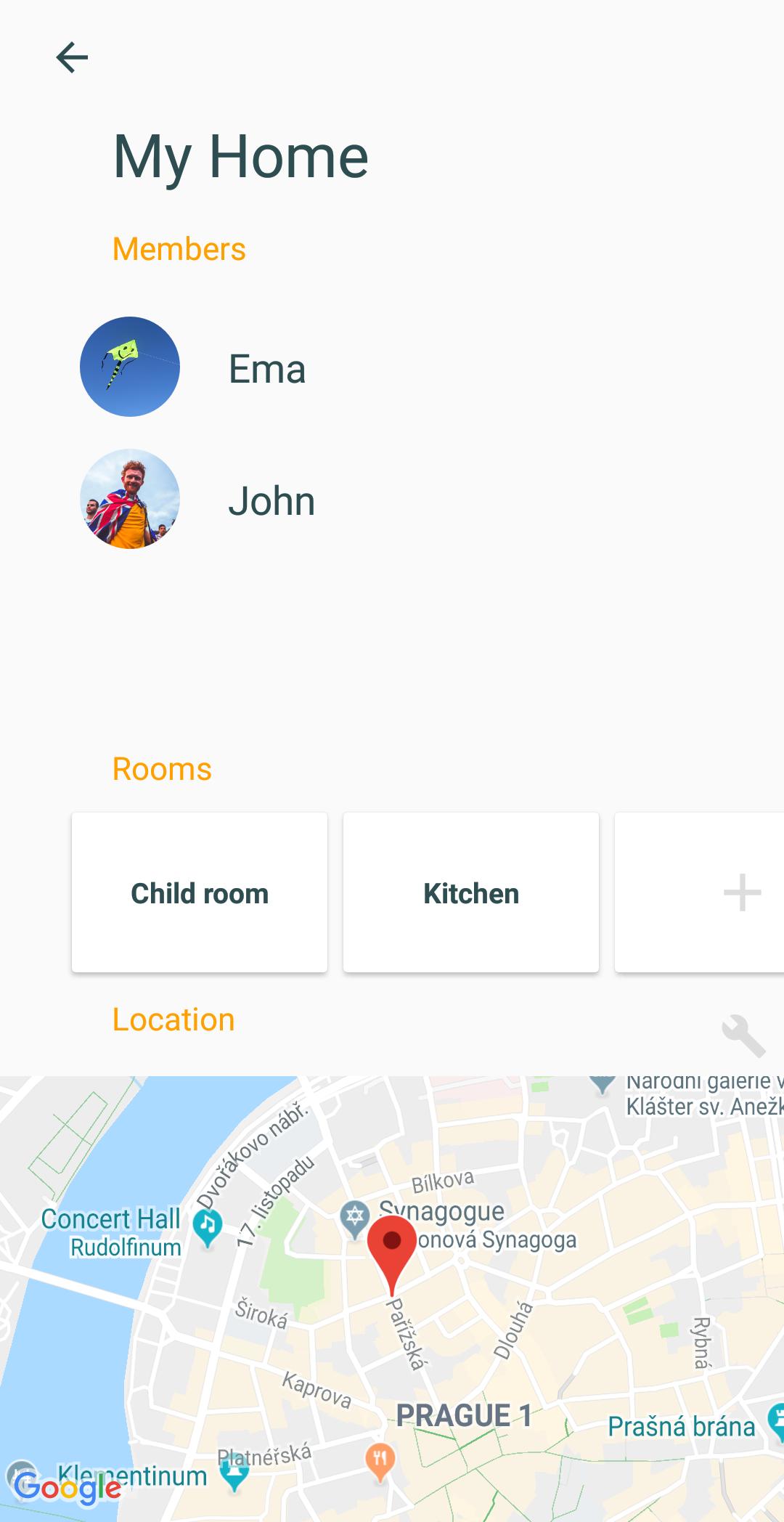
Task: Edit location with the wrench icon
Action: (x=743, y=1035)
